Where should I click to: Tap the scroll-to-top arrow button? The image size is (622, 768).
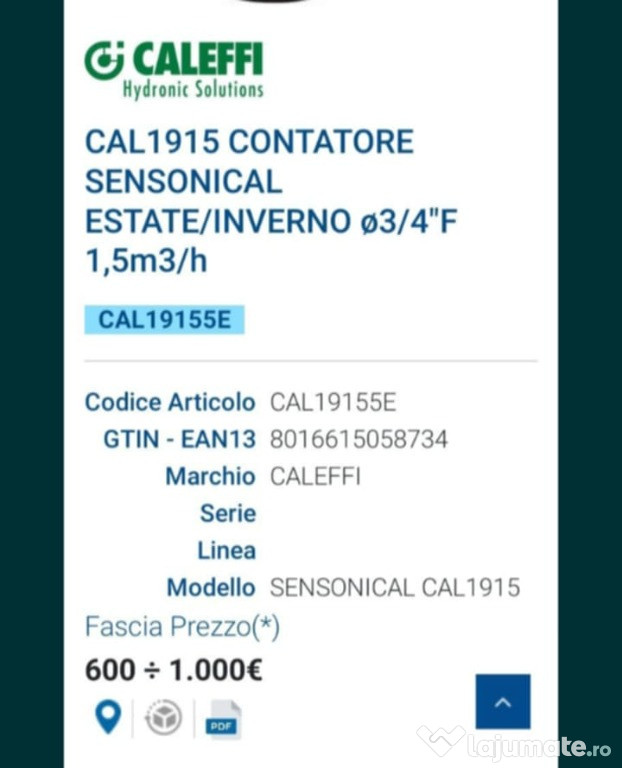[503, 702]
